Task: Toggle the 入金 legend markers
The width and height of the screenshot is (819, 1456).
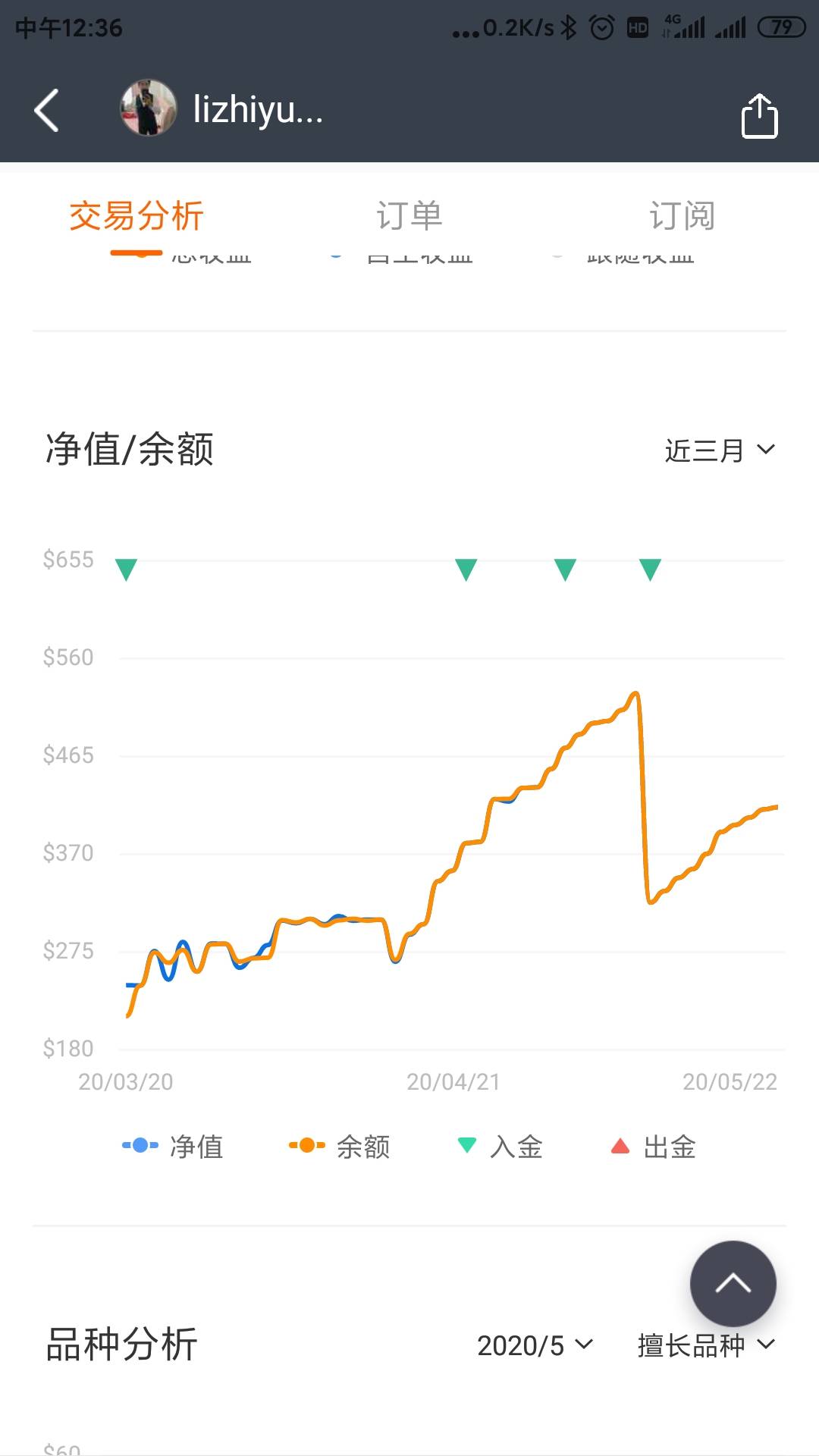Action: click(x=500, y=1147)
